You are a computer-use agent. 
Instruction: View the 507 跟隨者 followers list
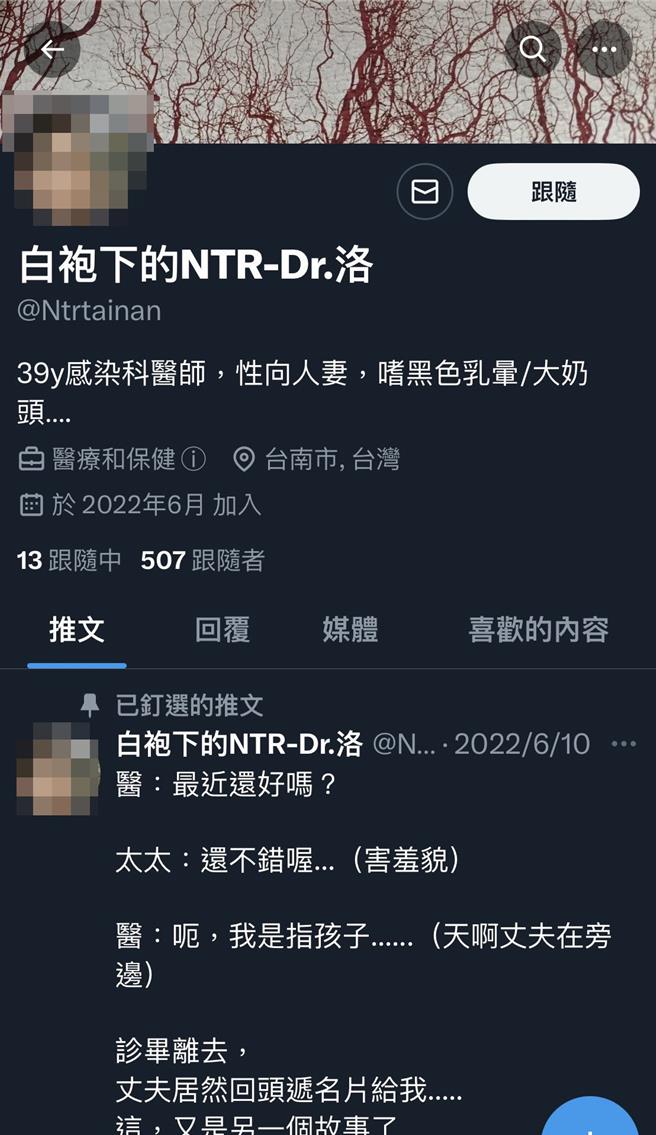[203, 560]
